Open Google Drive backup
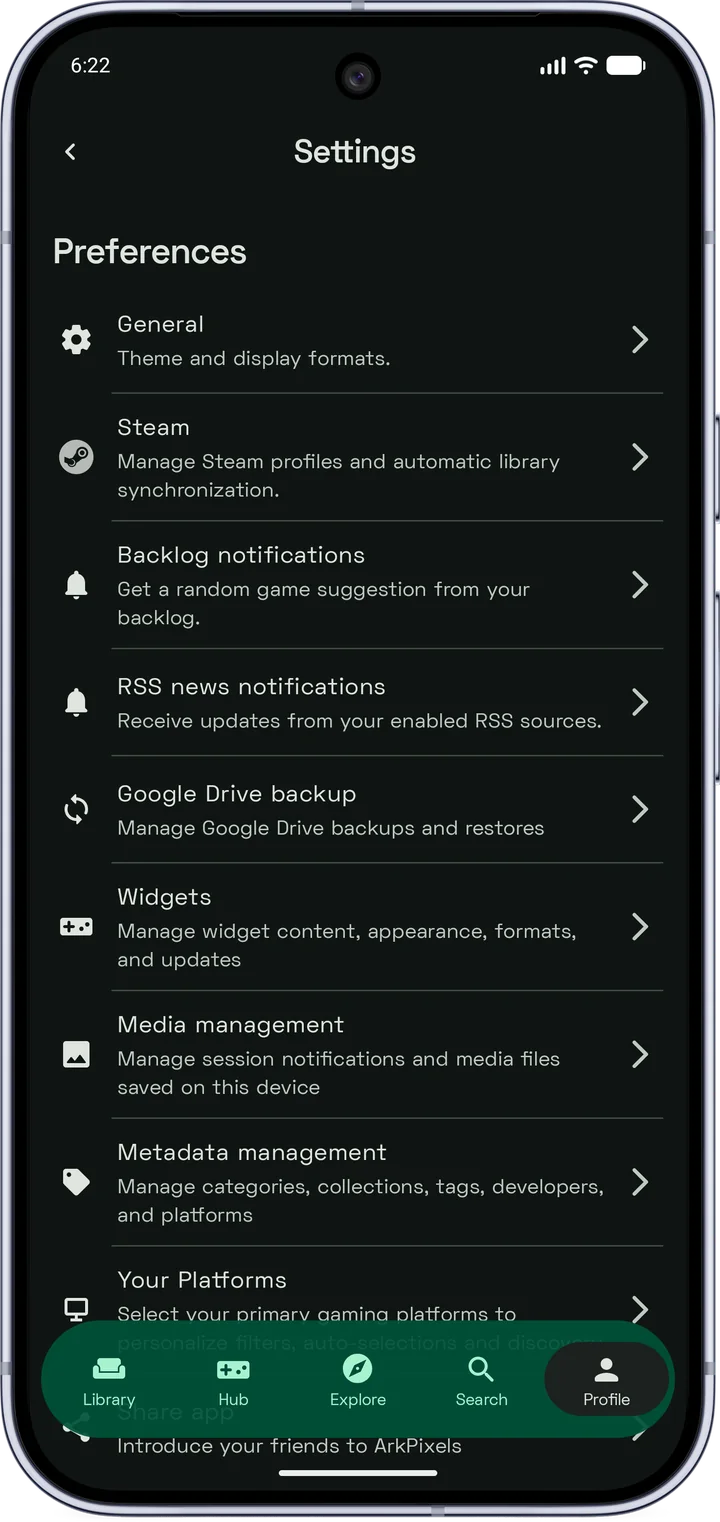The image size is (720, 1522). click(359, 809)
